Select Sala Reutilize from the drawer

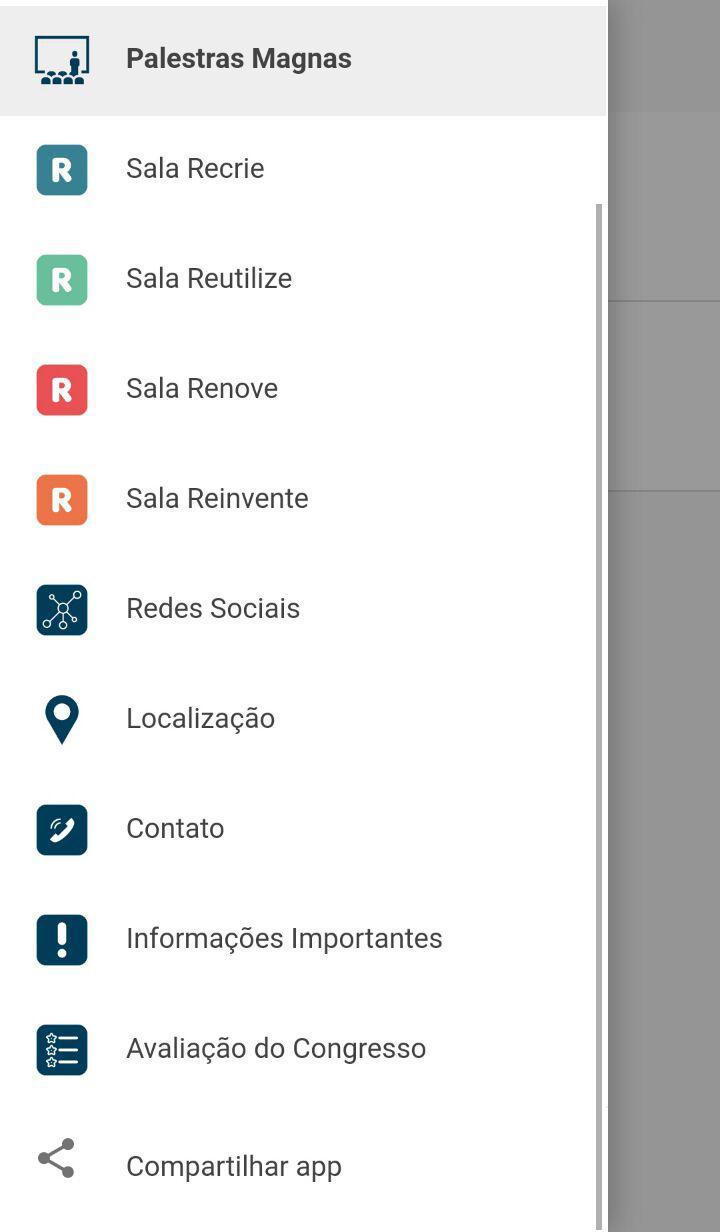pyautogui.click(x=208, y=279)
